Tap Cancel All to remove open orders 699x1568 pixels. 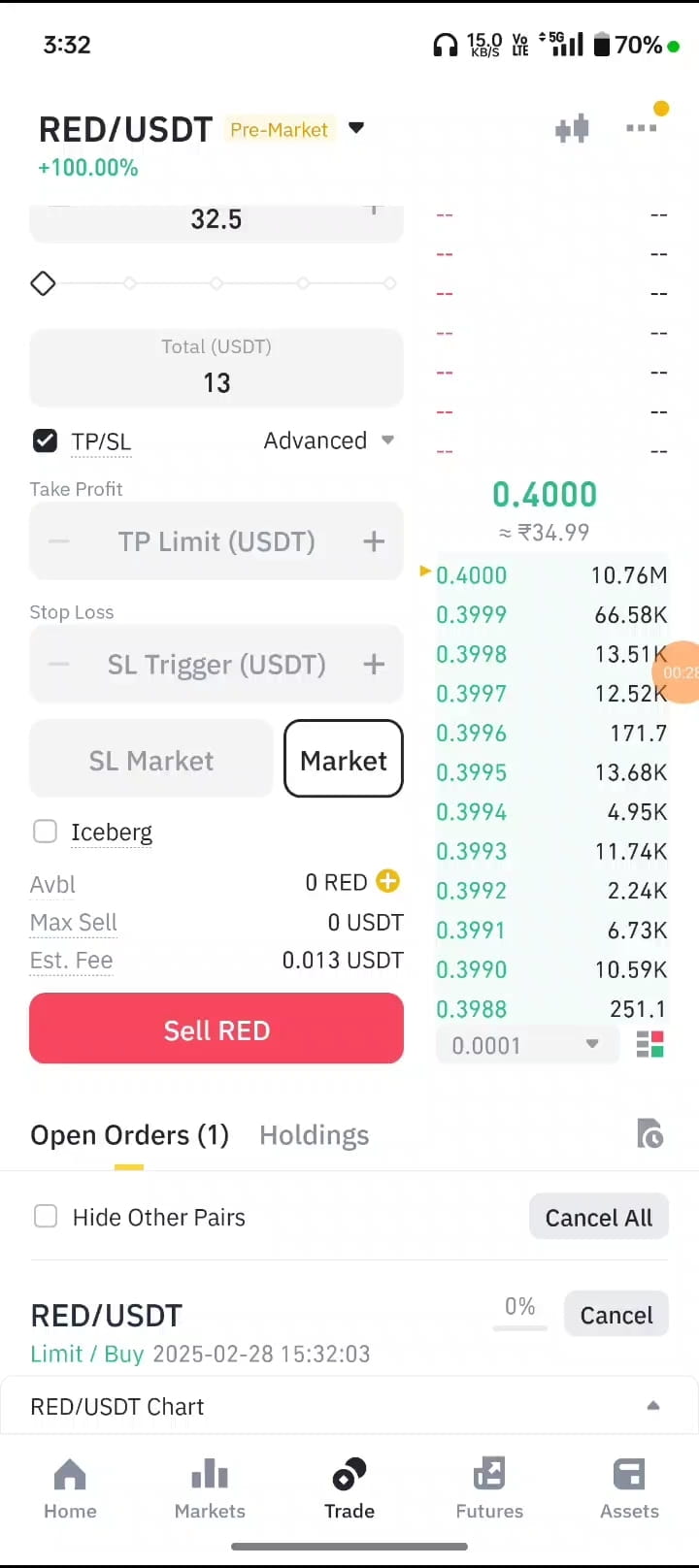[599, 1216]
